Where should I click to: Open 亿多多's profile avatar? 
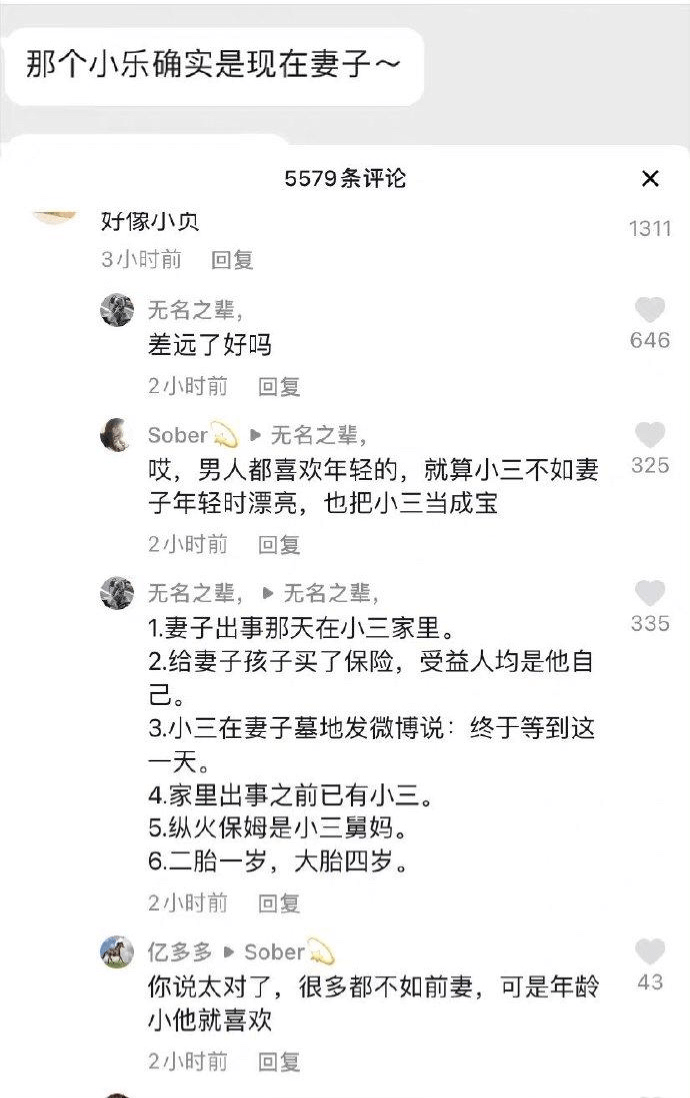click(117, 952)
